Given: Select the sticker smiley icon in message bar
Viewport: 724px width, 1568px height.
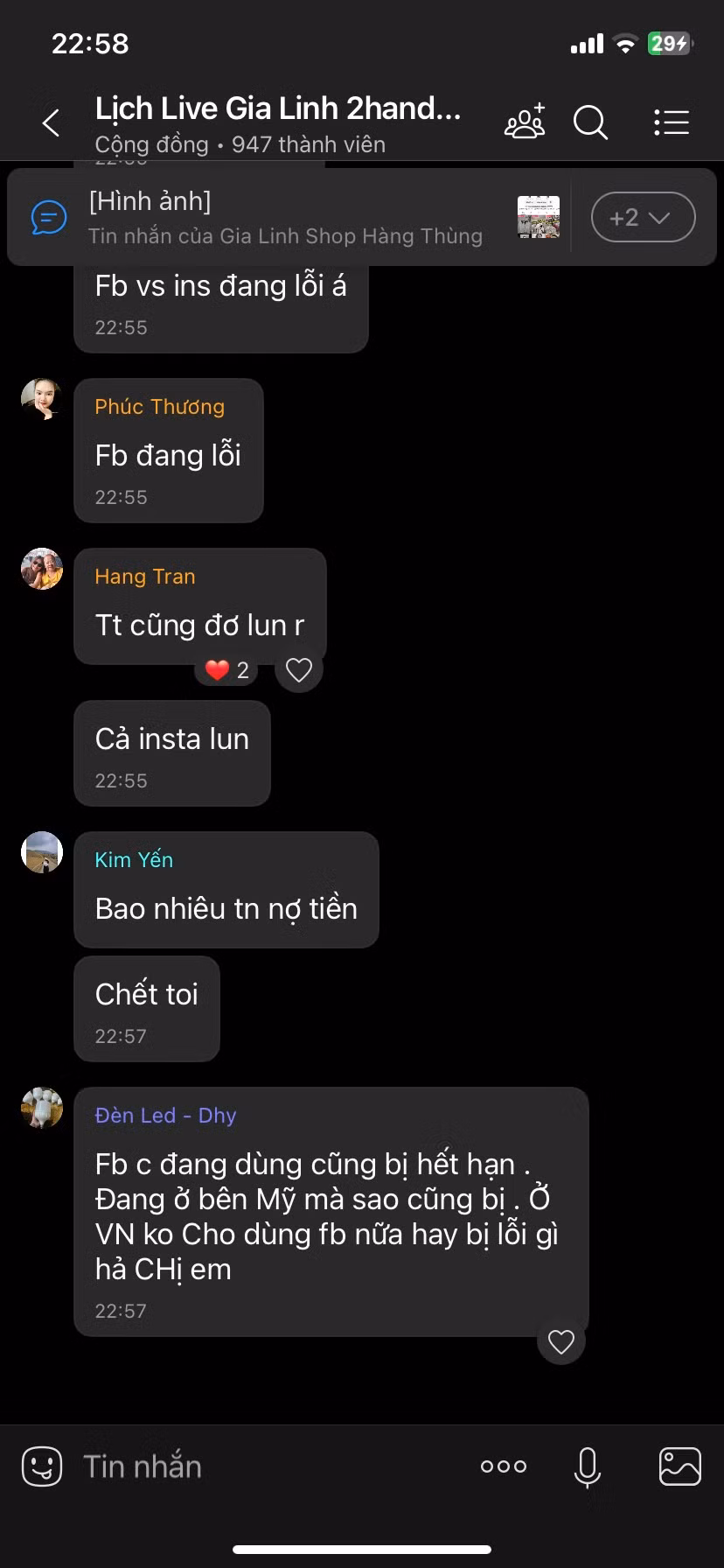Looking at the screenshot, I should [x=42, y=1466].
